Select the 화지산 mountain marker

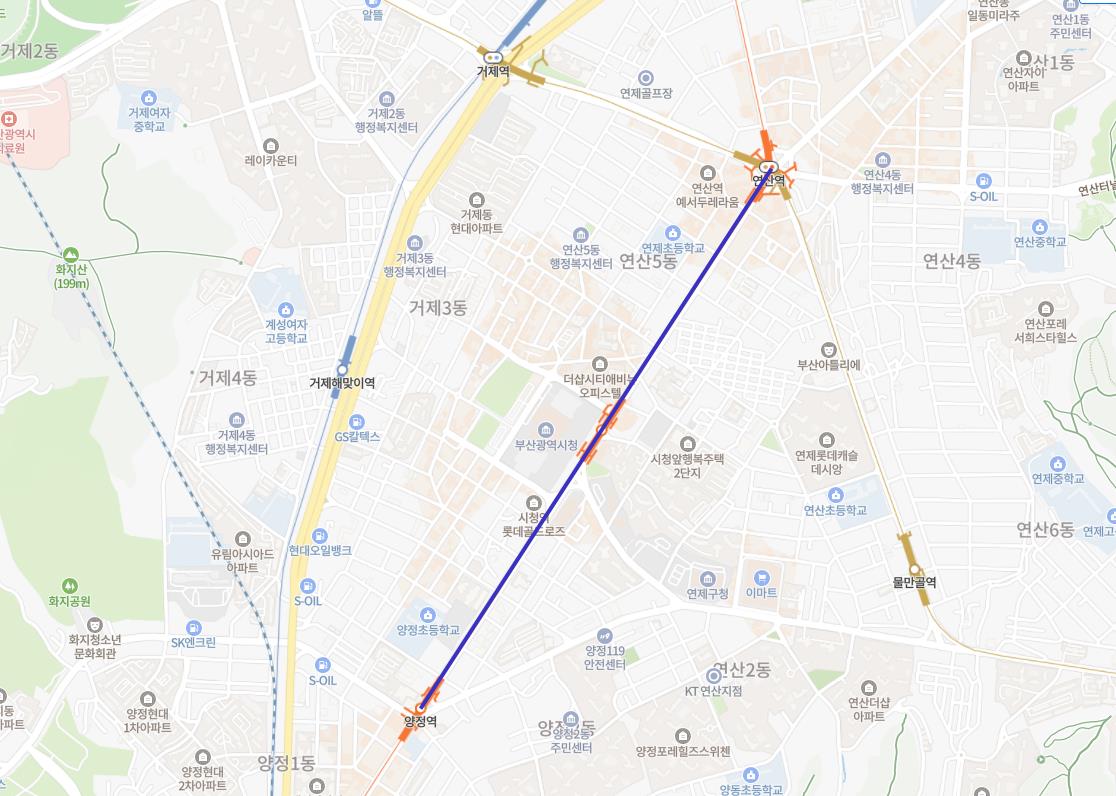[71, 255]
